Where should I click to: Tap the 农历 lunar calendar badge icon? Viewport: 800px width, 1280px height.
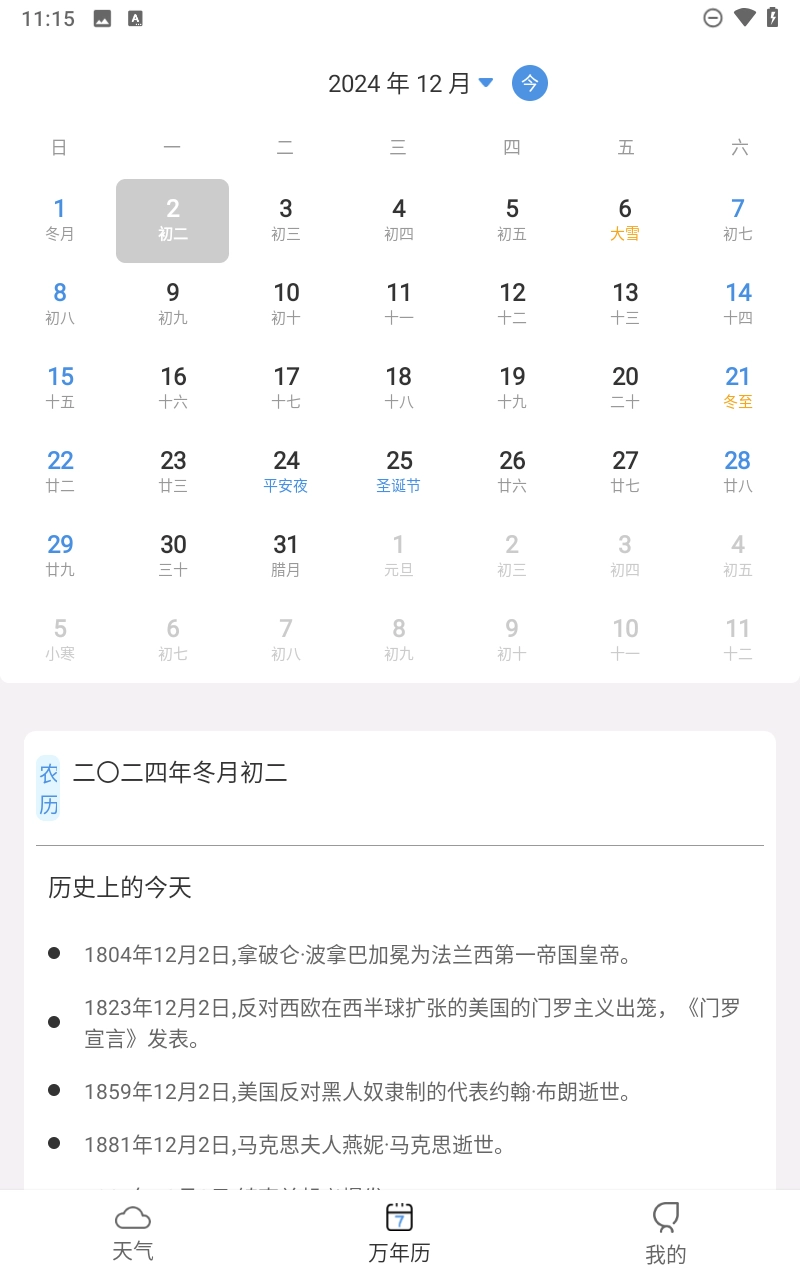(x=47, y=786)
